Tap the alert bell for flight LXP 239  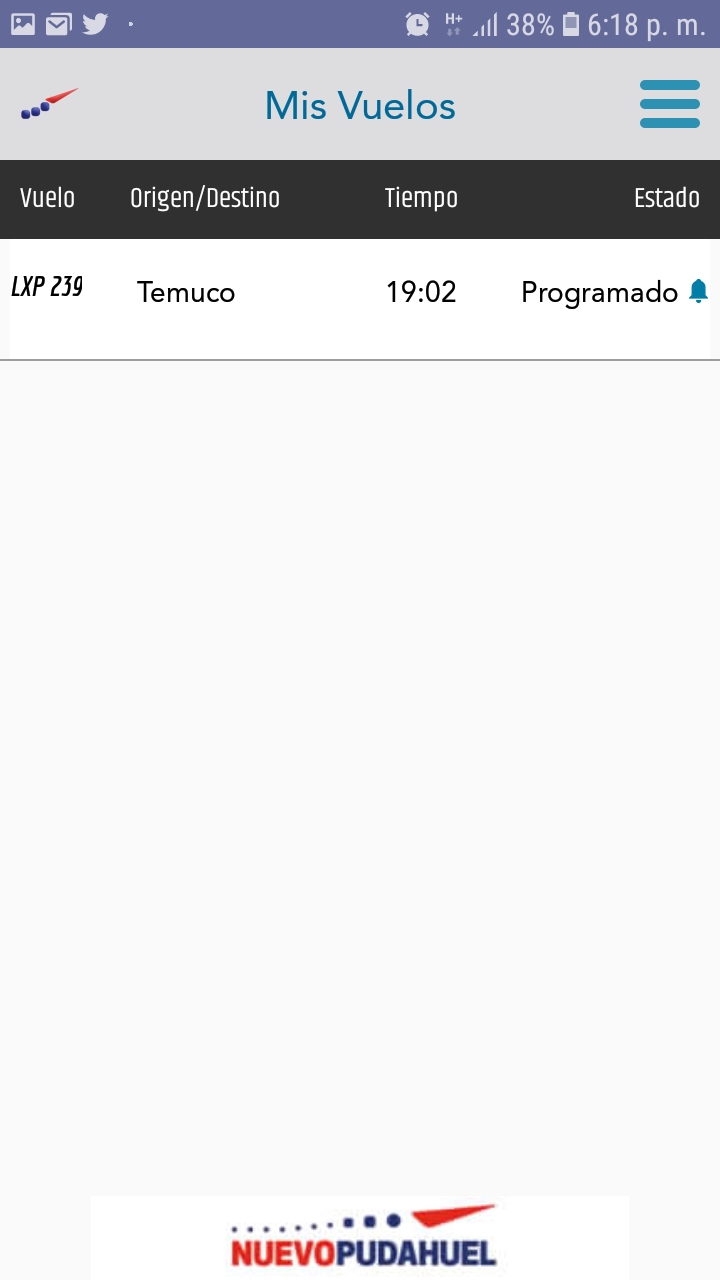[x=698, y=291]
